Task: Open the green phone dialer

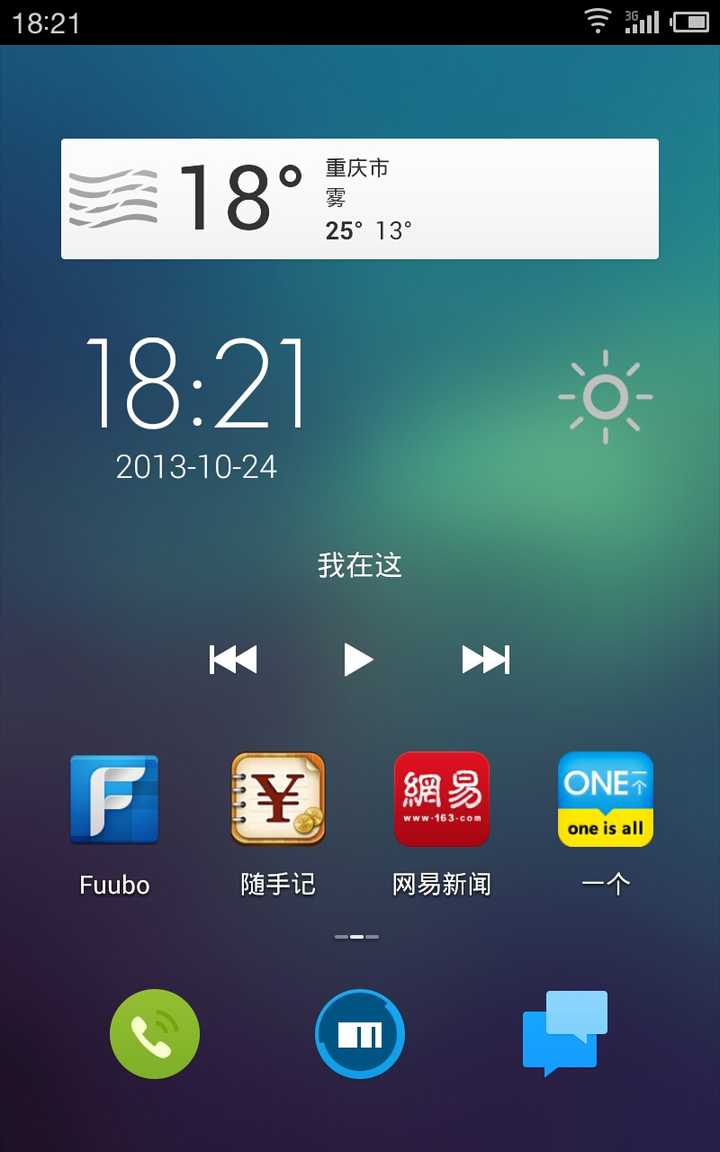Action: click(x=155, y=1034)
